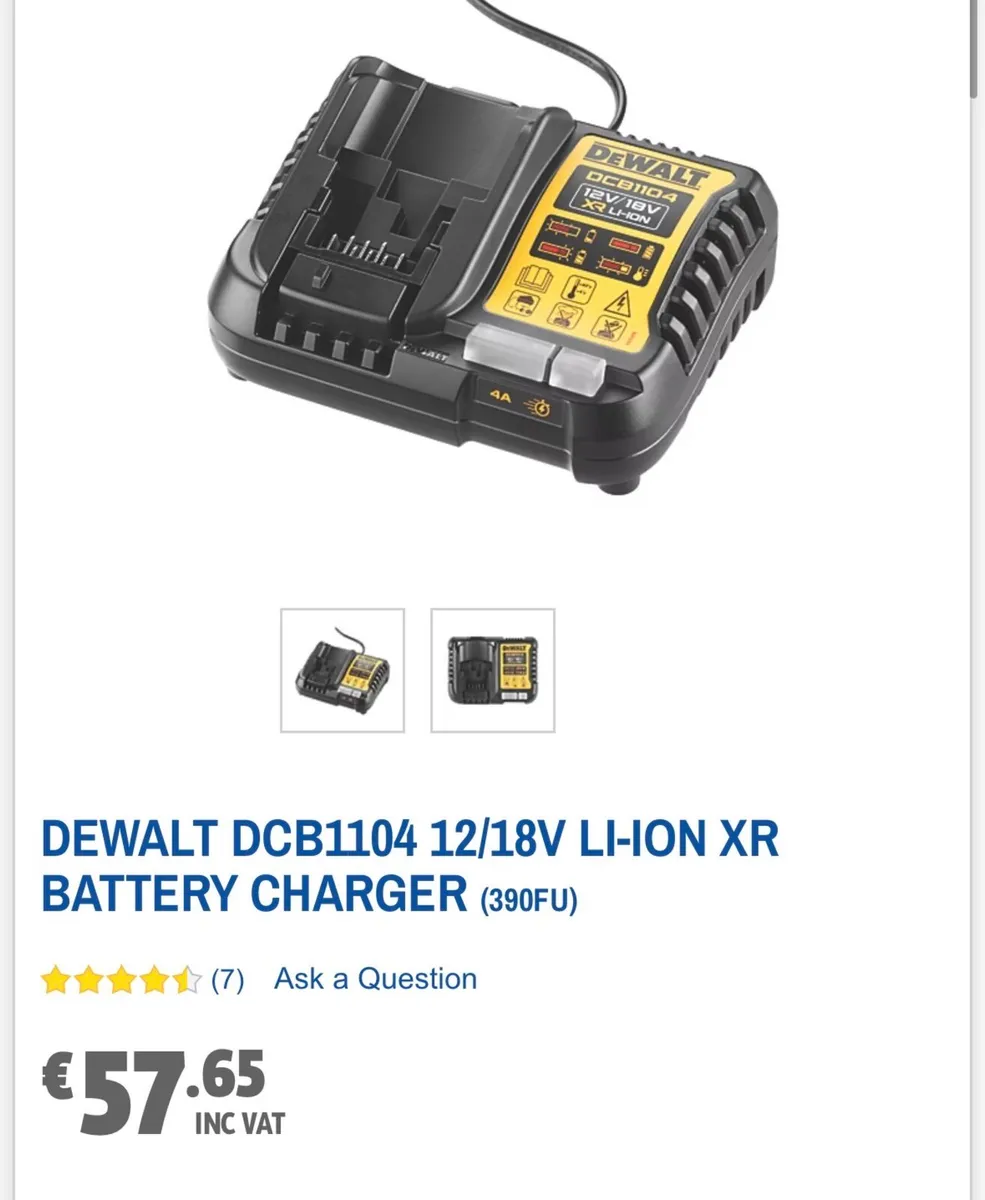Click the Ask a Question link

click(x=375, y=979)
